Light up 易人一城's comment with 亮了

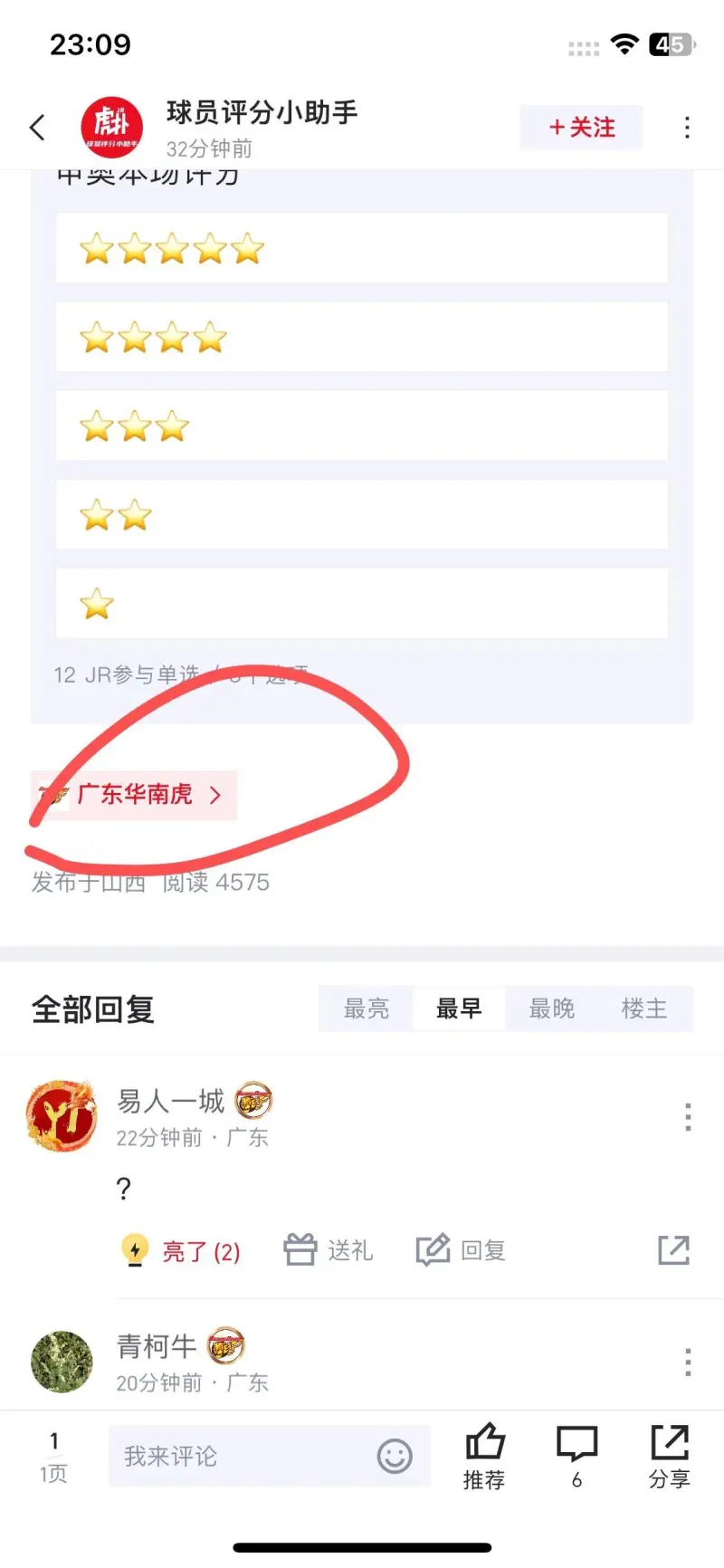click(181, 1251)
